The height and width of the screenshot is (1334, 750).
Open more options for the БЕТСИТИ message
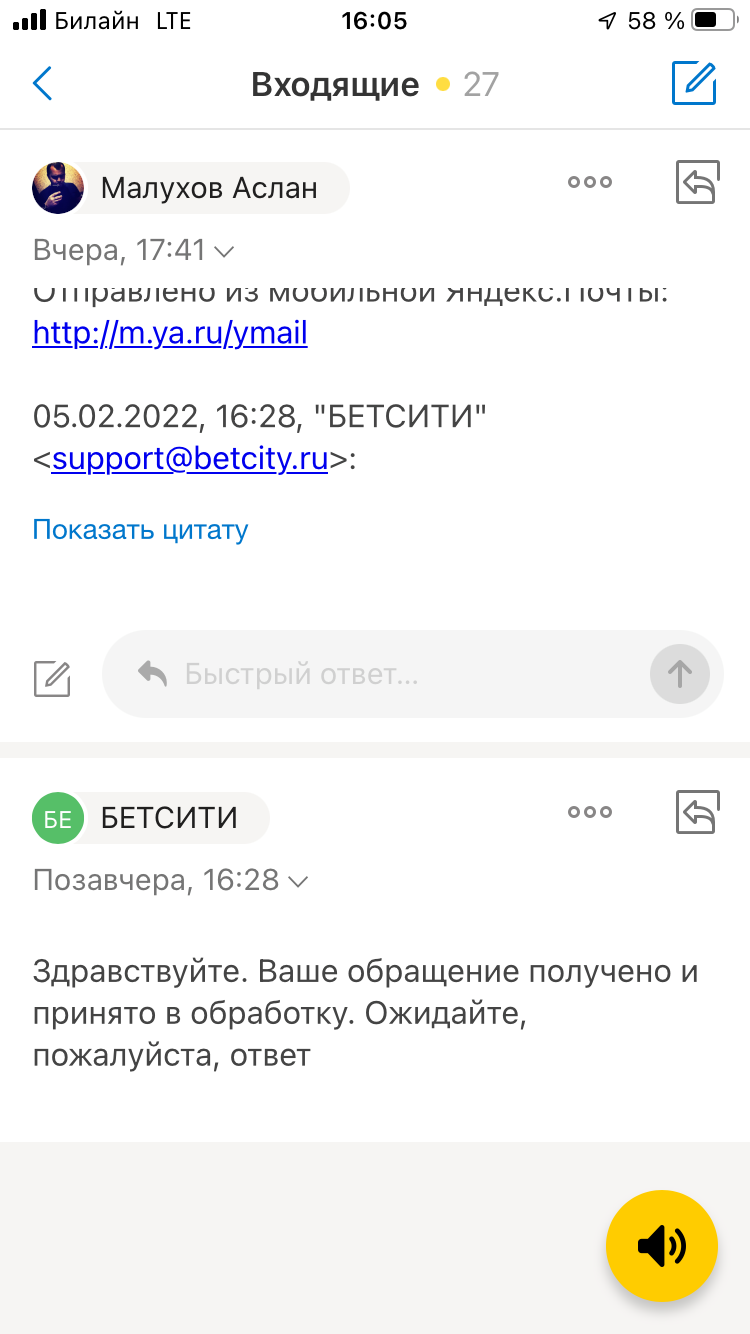pyautogui.click(x=589, y=812)
